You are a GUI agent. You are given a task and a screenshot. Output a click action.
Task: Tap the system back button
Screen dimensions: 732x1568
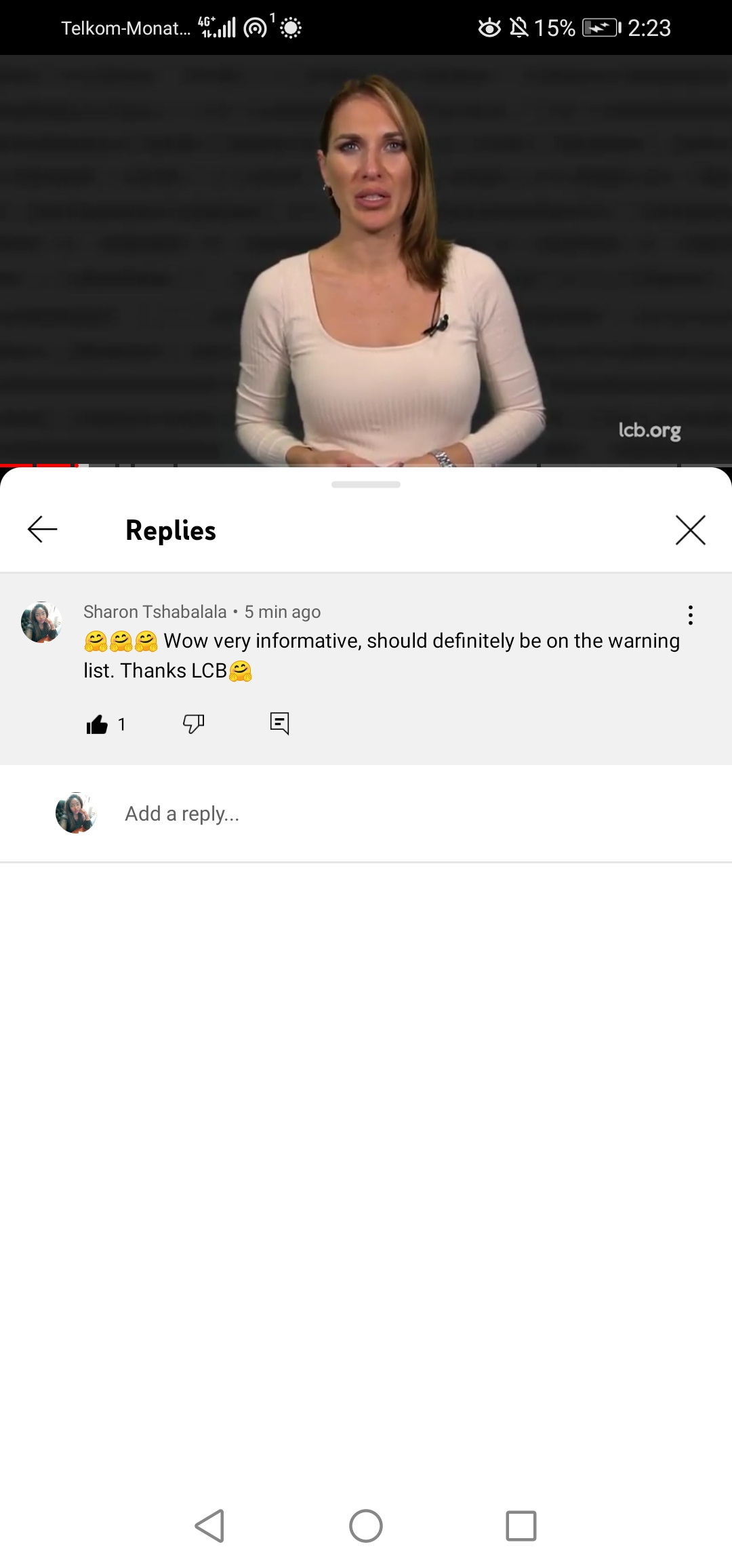point(209,1526)
